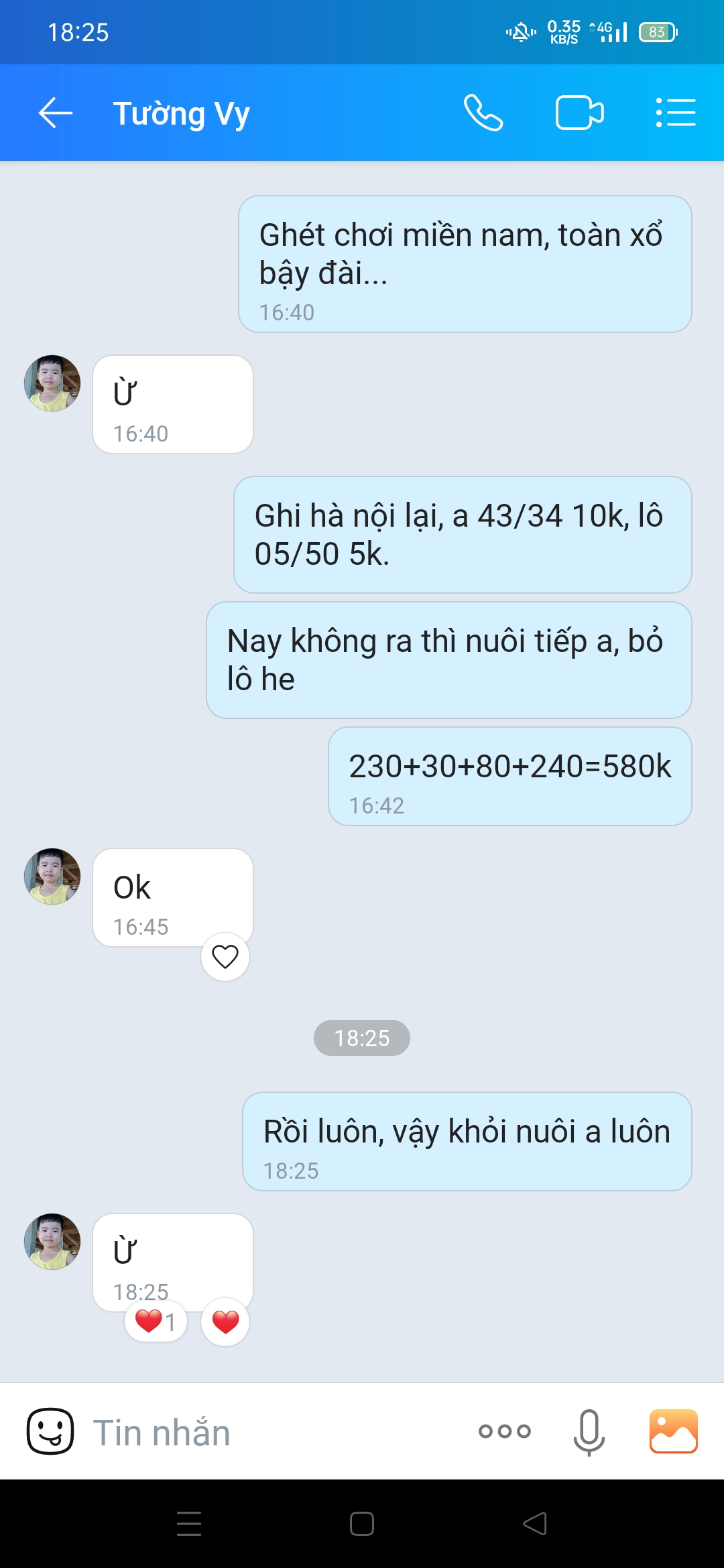Image resolution: width=724 pixels, height=1568 pixels.
Task: Add another heart to the 18:25 Ừ message
Action: [225, 1322]
